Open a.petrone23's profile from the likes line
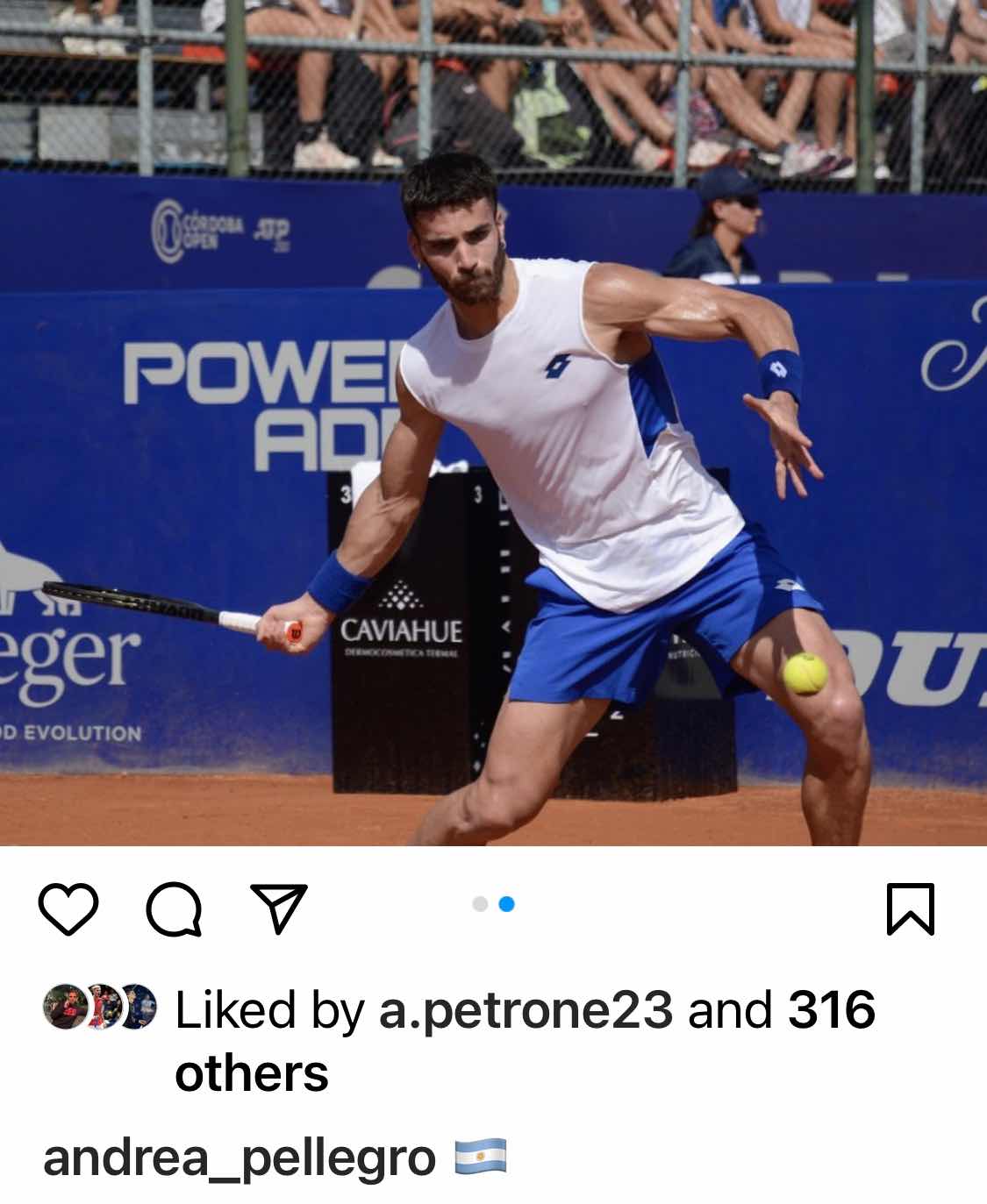 click(x=525, y=1009)
